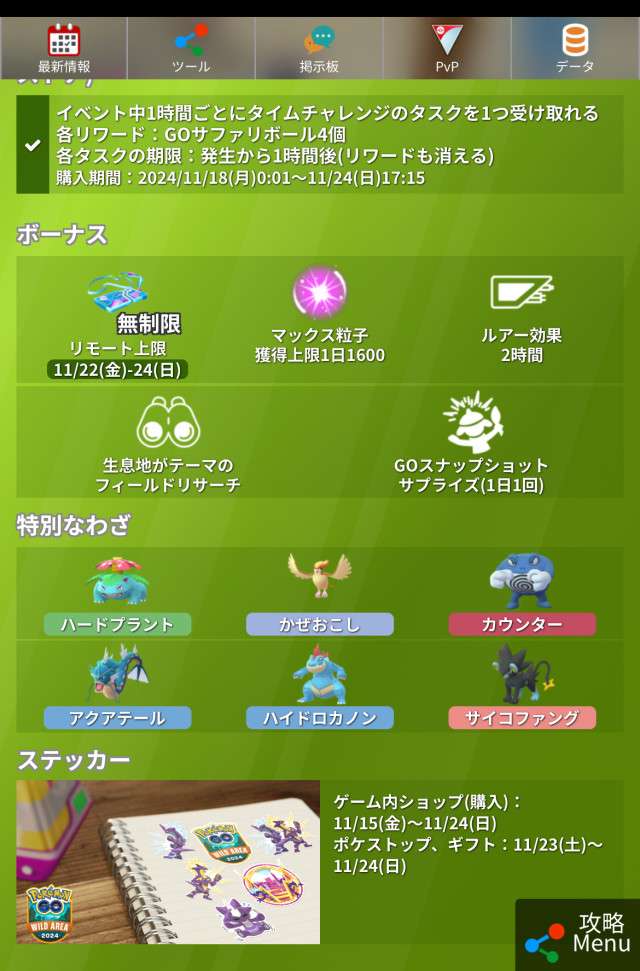Viewport: 640px width, 971px height.
Task: Open the ハイドロカノン move entry
Action: (x=320, y=717)
